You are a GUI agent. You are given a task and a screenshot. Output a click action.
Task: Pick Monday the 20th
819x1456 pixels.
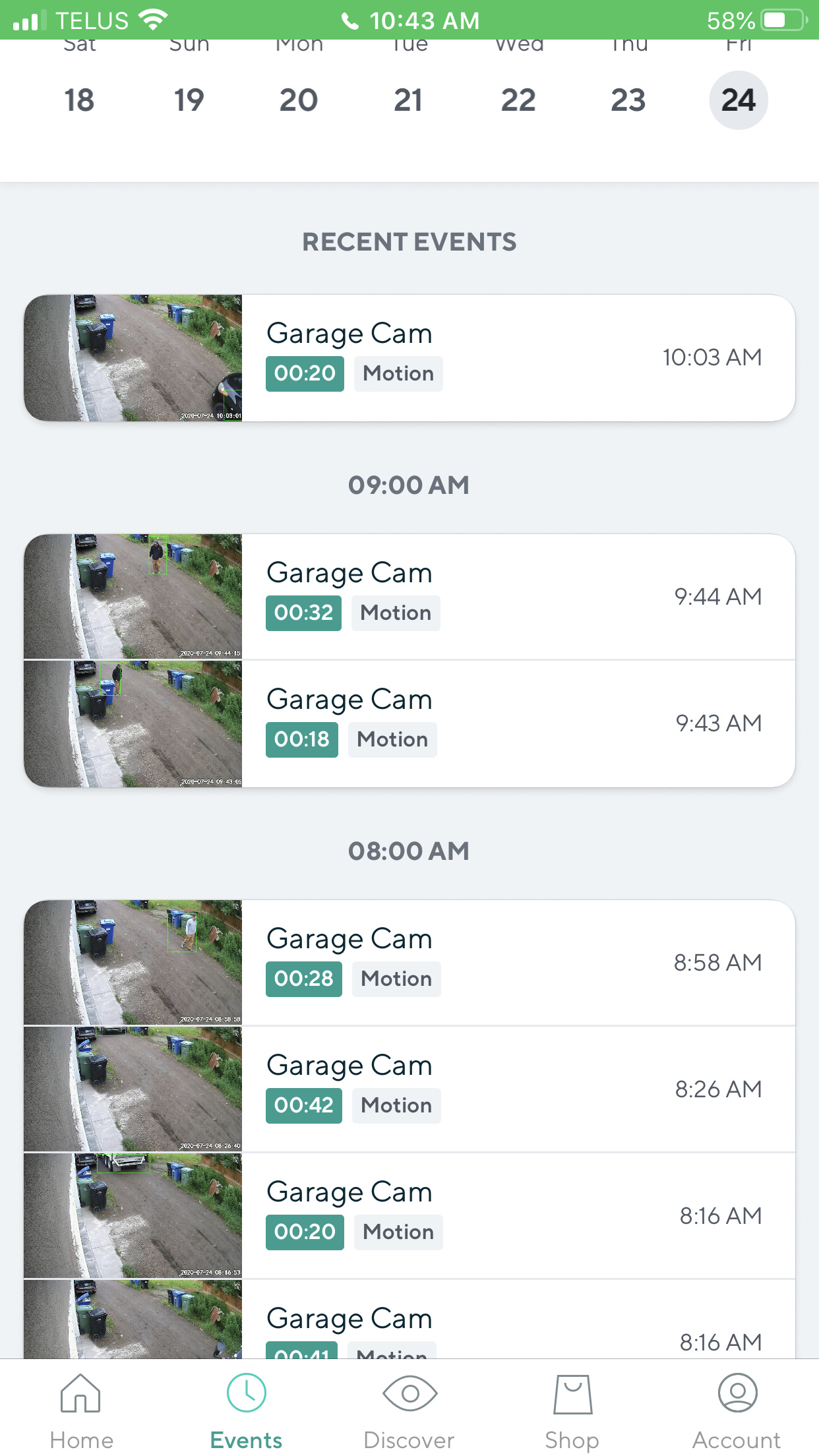point(299,100)
